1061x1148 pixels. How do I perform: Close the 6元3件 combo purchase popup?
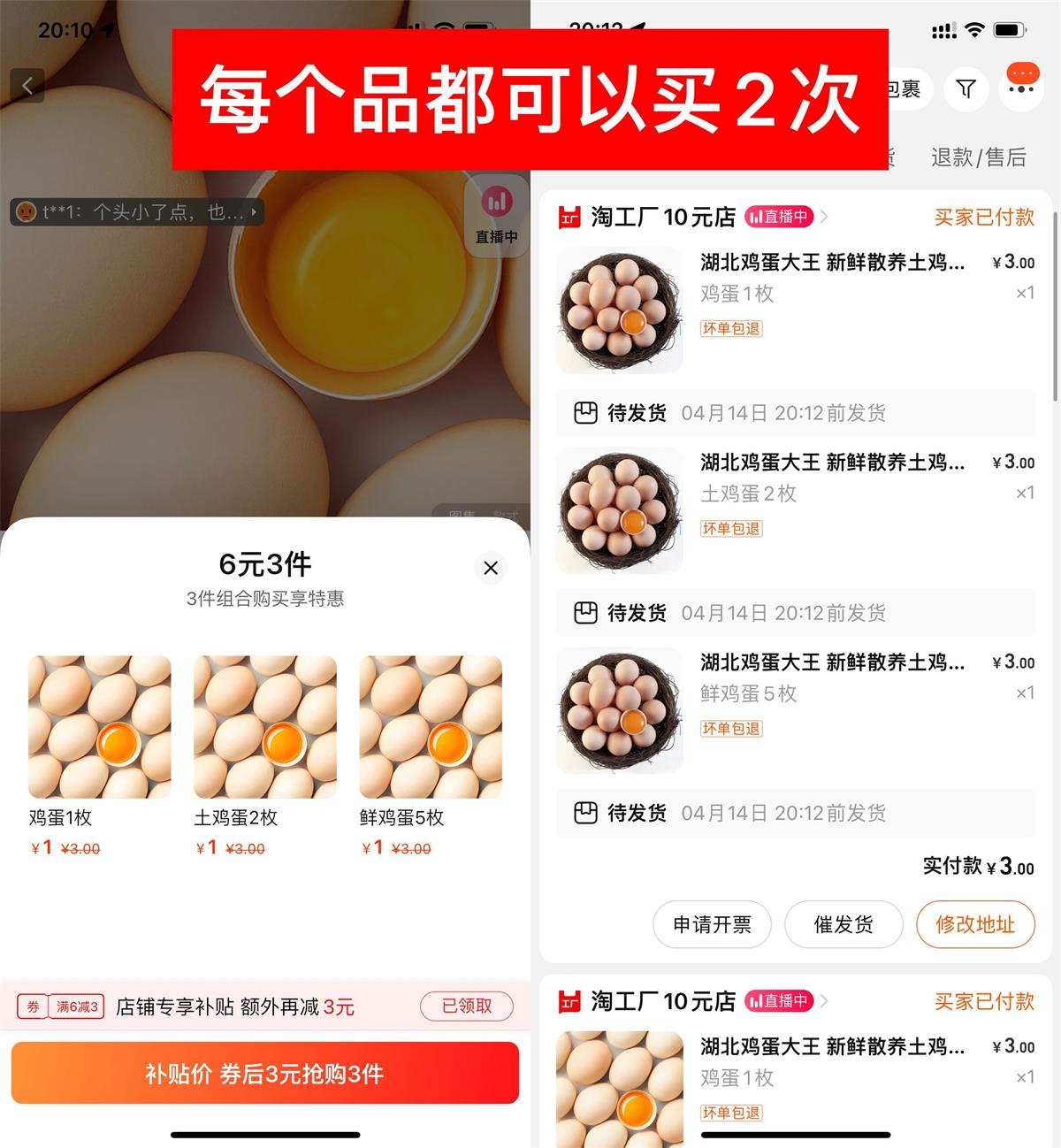click(491, 569)
